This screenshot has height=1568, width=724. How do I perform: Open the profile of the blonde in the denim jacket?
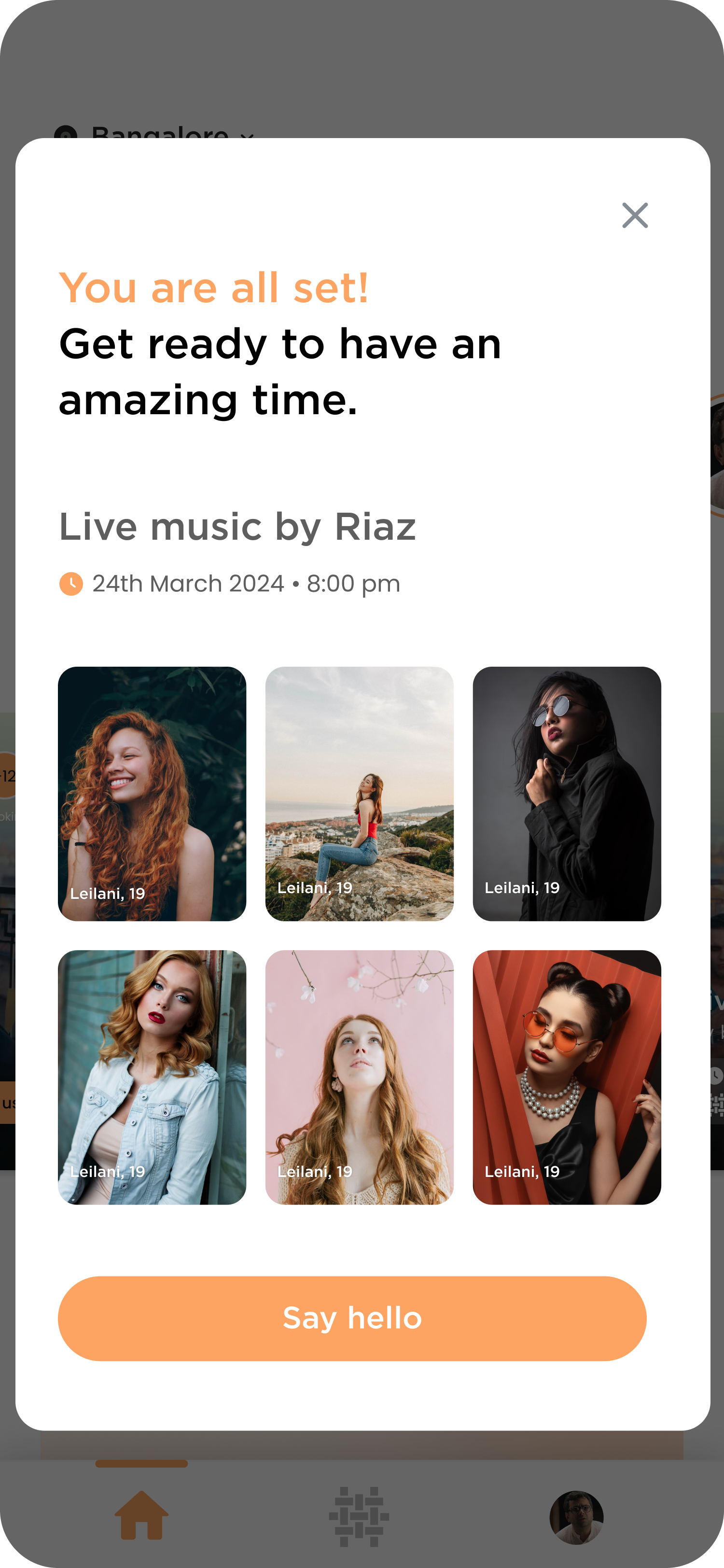[x=152, y=1077]
